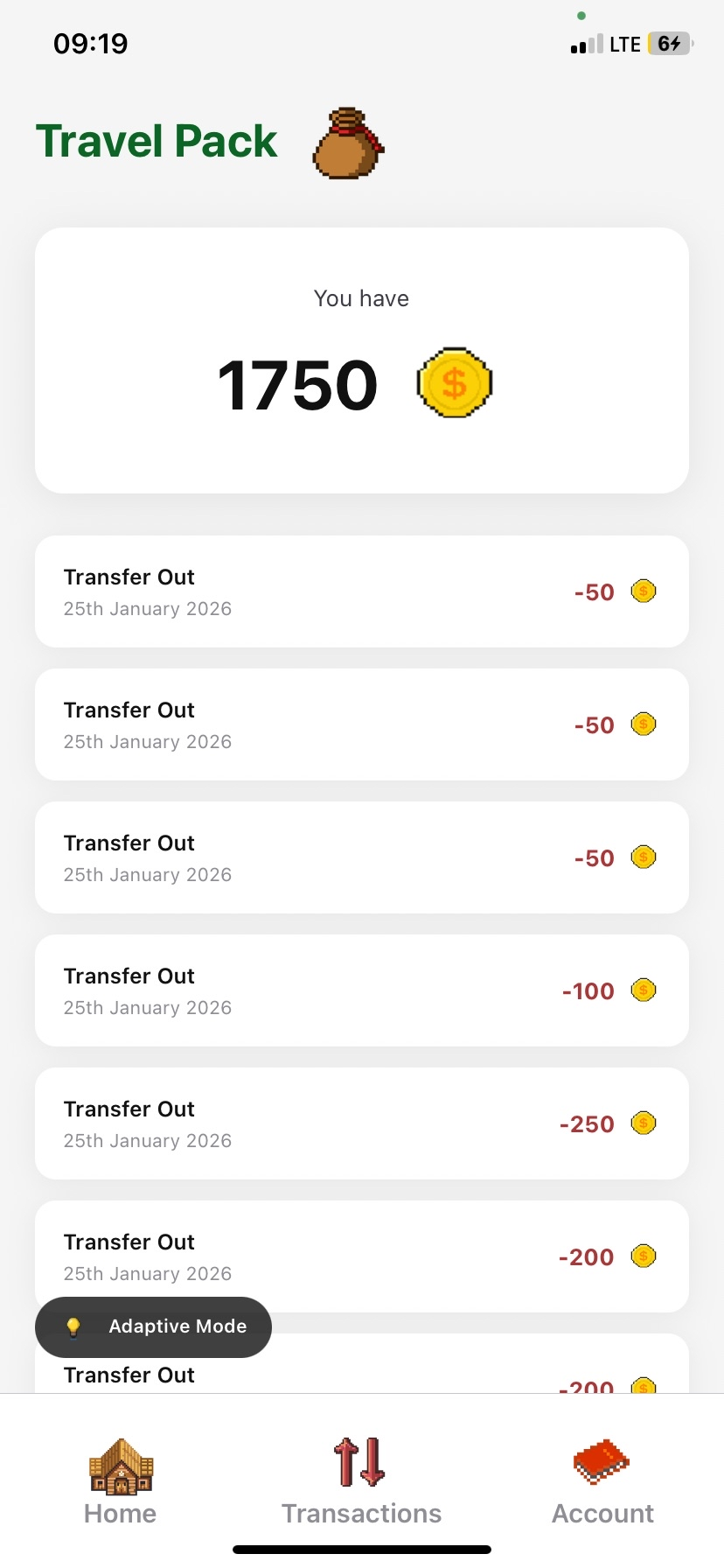The image size is (724, 1568).
Task: Toggle the Adaptive Mode button
Action: point(154,1326)
